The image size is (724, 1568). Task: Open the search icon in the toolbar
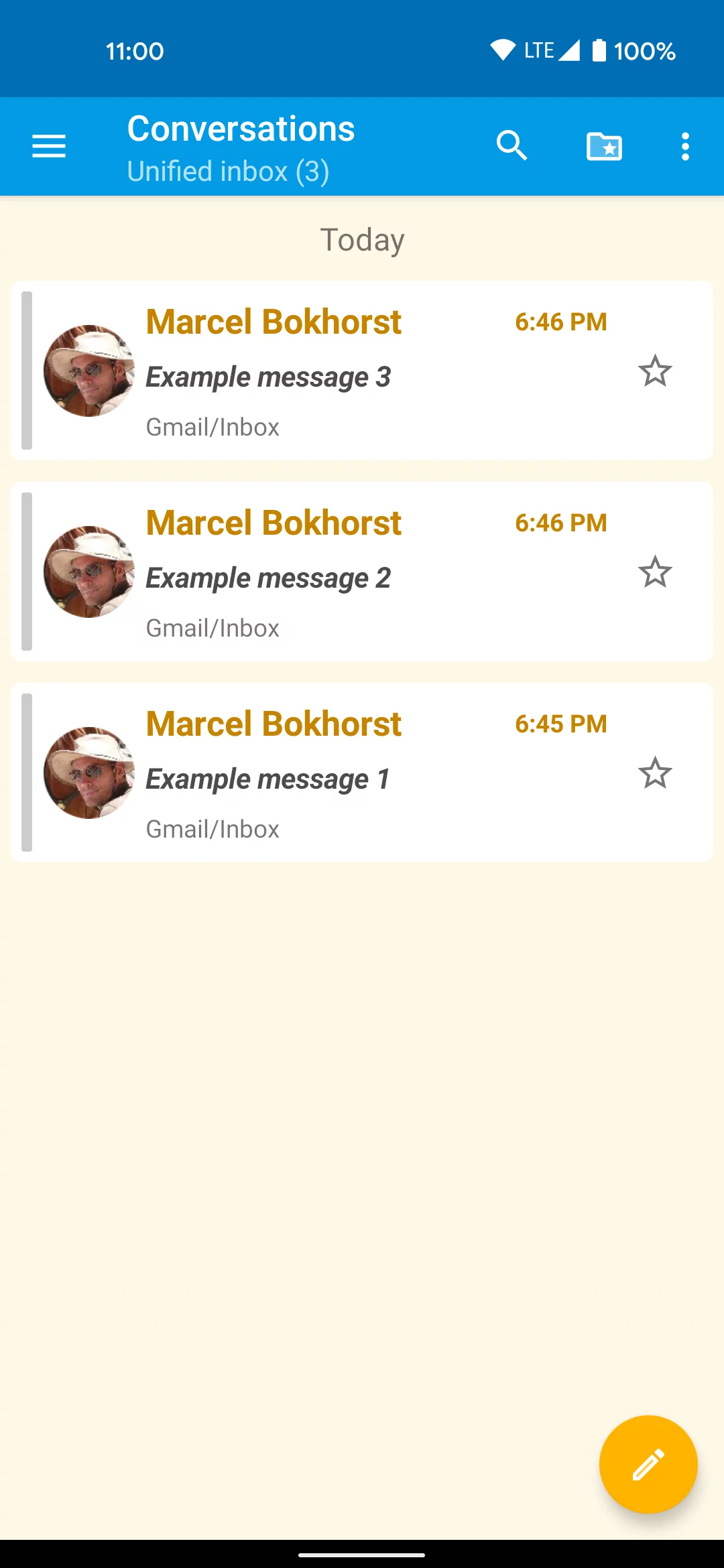(x=511, y=146)
